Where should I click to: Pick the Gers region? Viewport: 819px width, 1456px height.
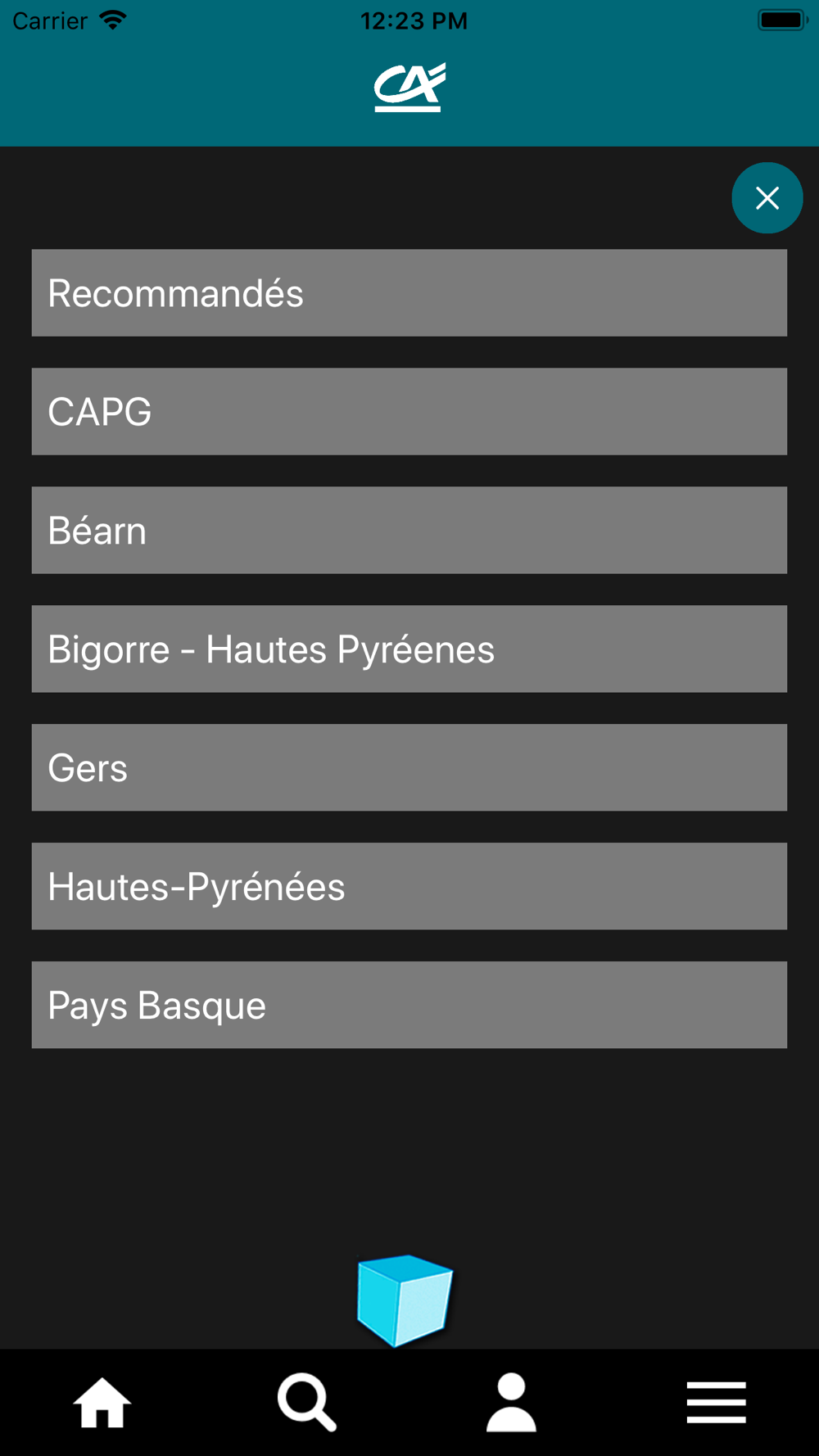[x=409, y=768]
